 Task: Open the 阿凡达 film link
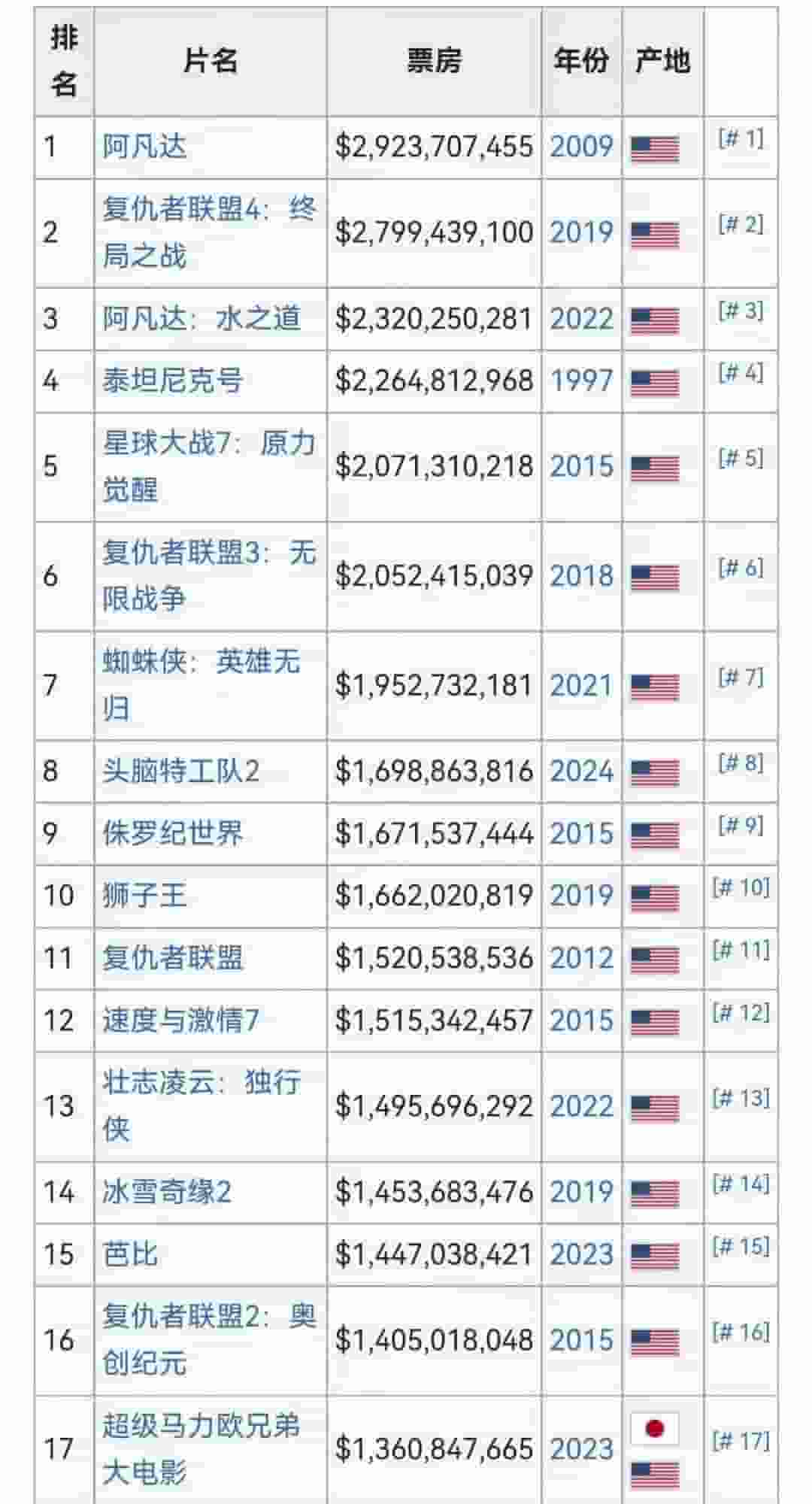(x=144, y=147)
